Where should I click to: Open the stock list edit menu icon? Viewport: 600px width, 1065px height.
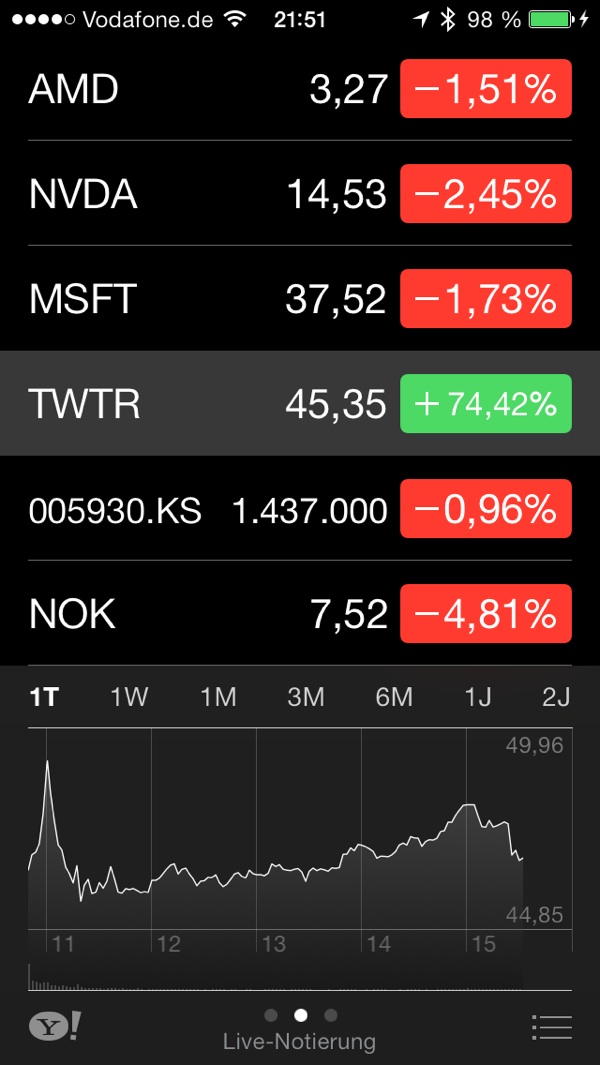pyautogui.click(x=552, y=1027)
